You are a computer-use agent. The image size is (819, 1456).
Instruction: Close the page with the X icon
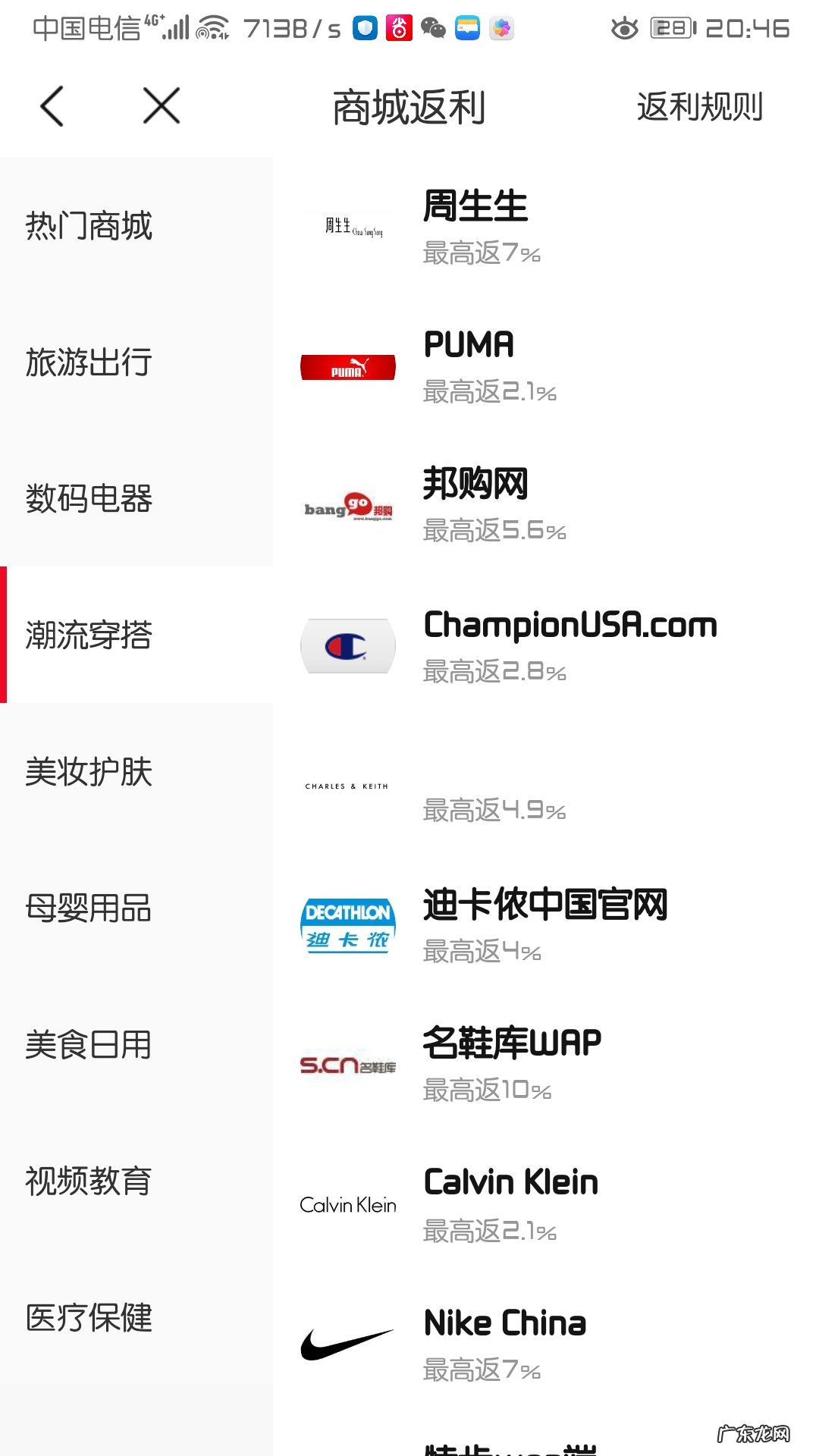pos(159,106)
